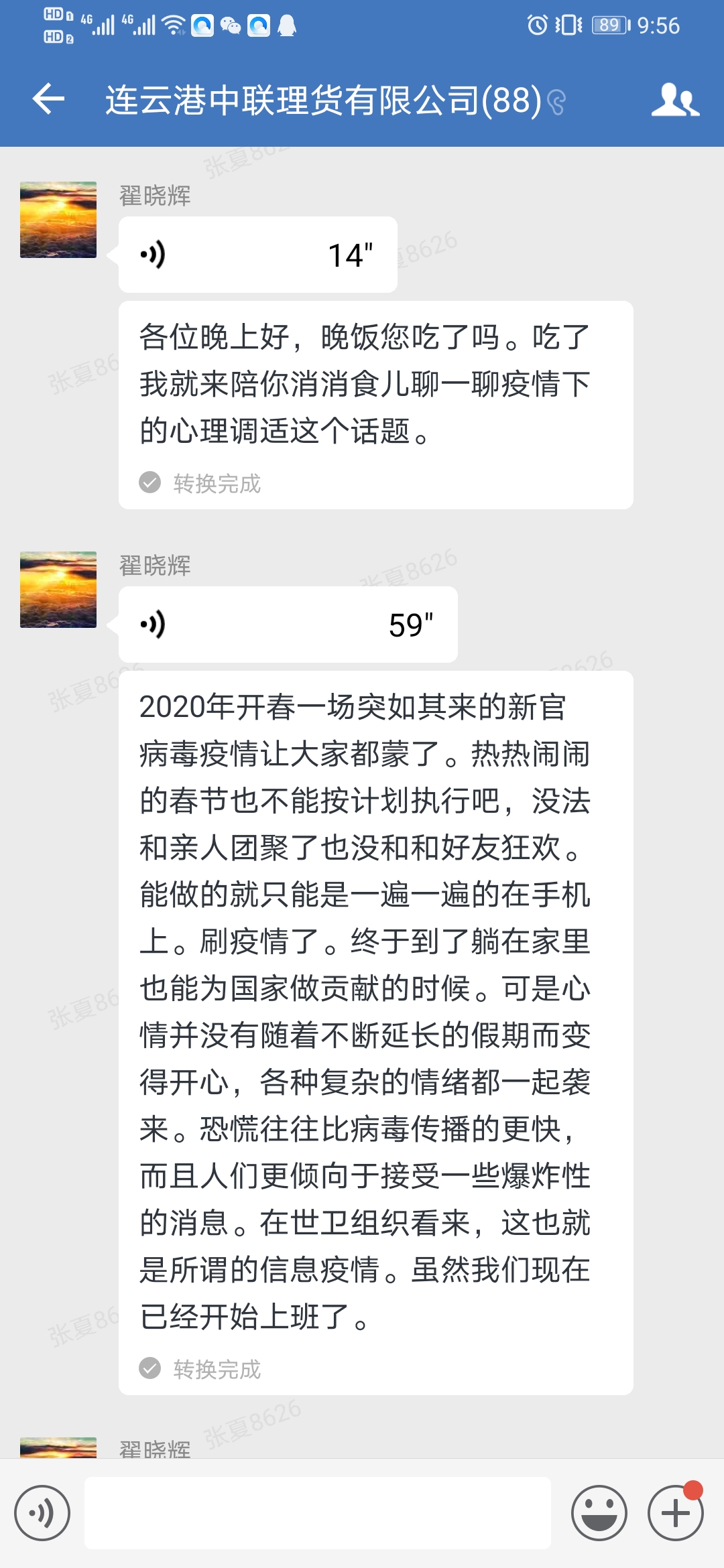Open the emoji picker
Screen dimensions: 724x1568
[599, 1513]
